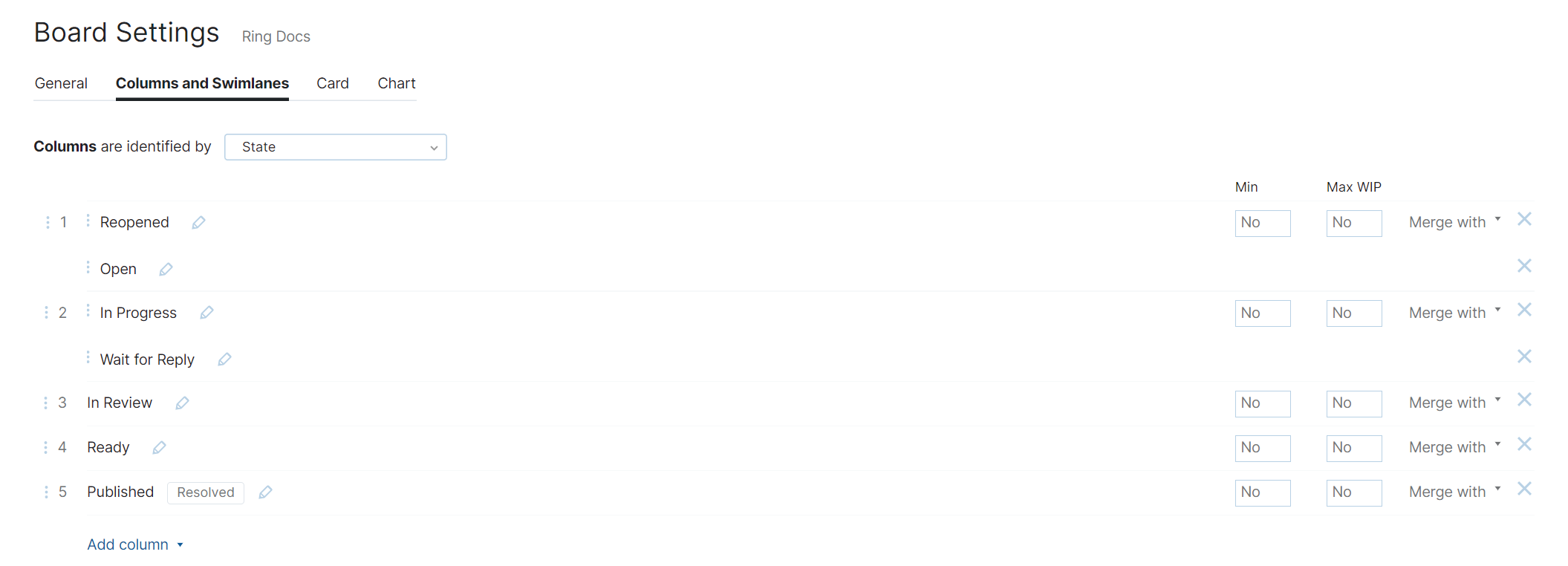1568x566 pixels.
Task: Edit the In Review column
Action: pyautogui.click(x=182, y=403)
